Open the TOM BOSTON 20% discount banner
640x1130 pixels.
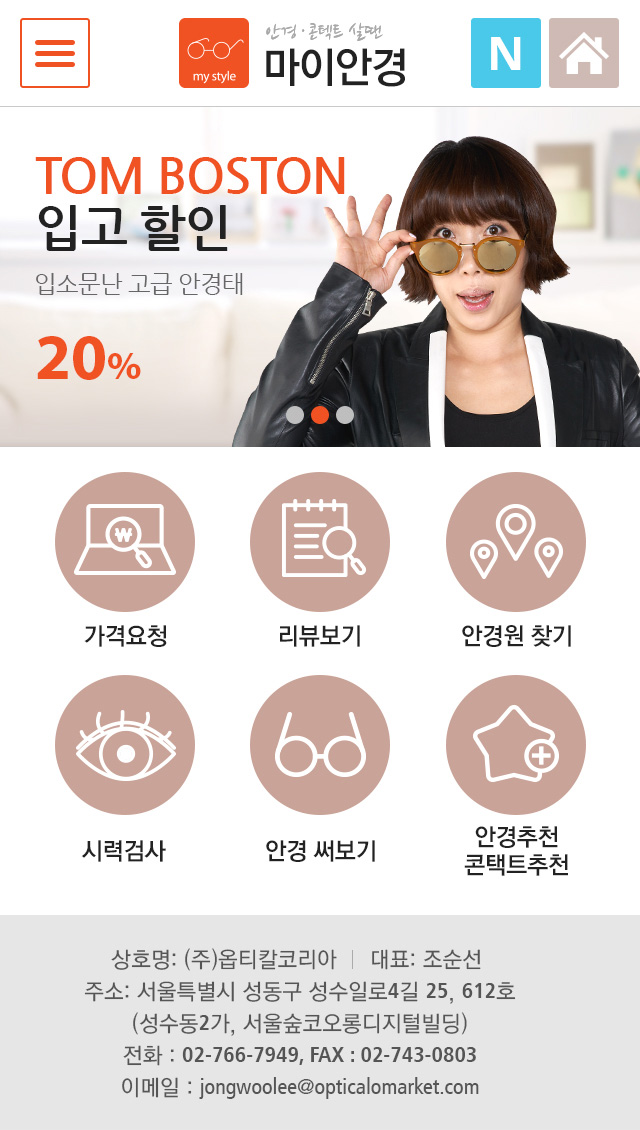click(320, 277)
